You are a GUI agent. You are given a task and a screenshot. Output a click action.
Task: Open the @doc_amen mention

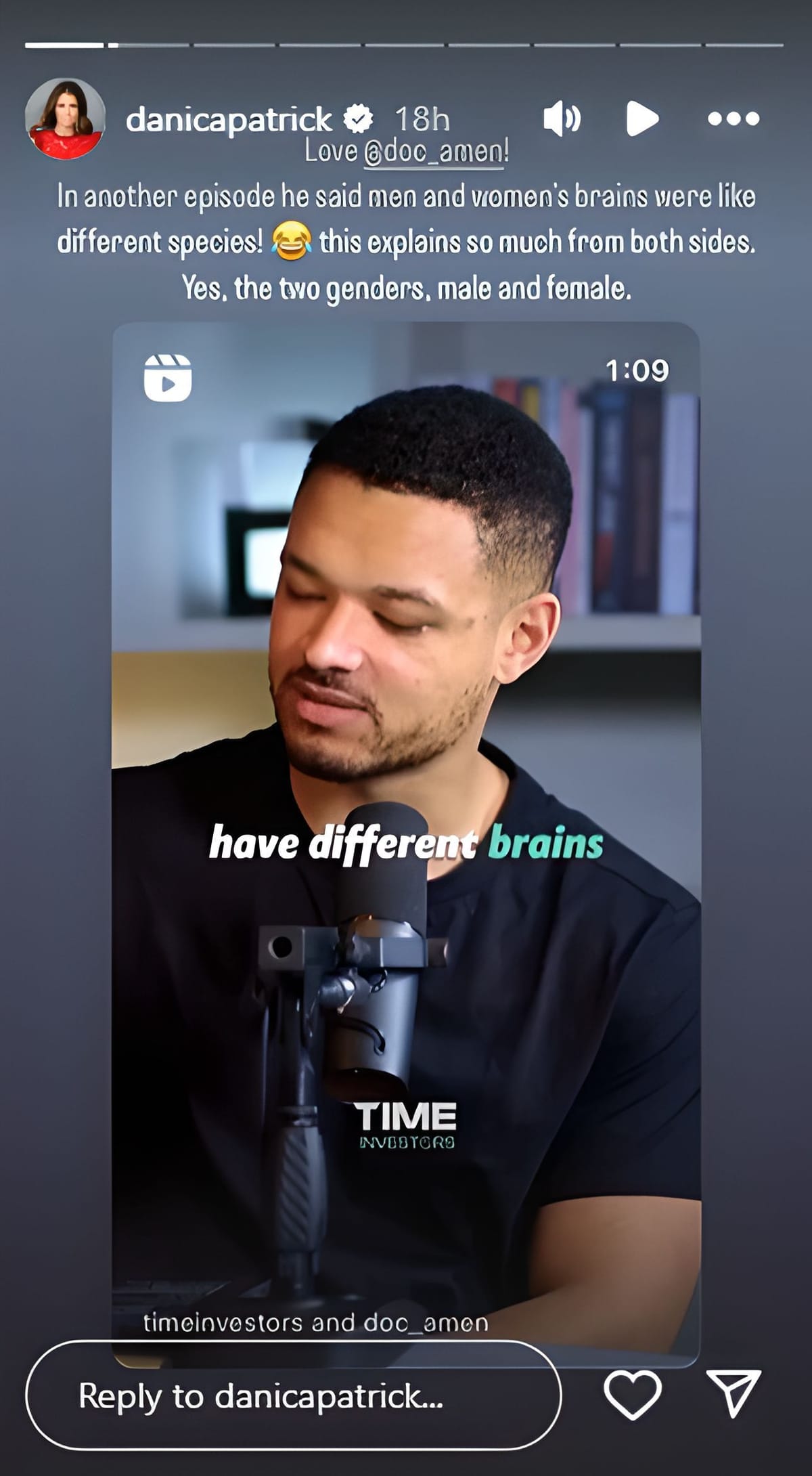435,152
